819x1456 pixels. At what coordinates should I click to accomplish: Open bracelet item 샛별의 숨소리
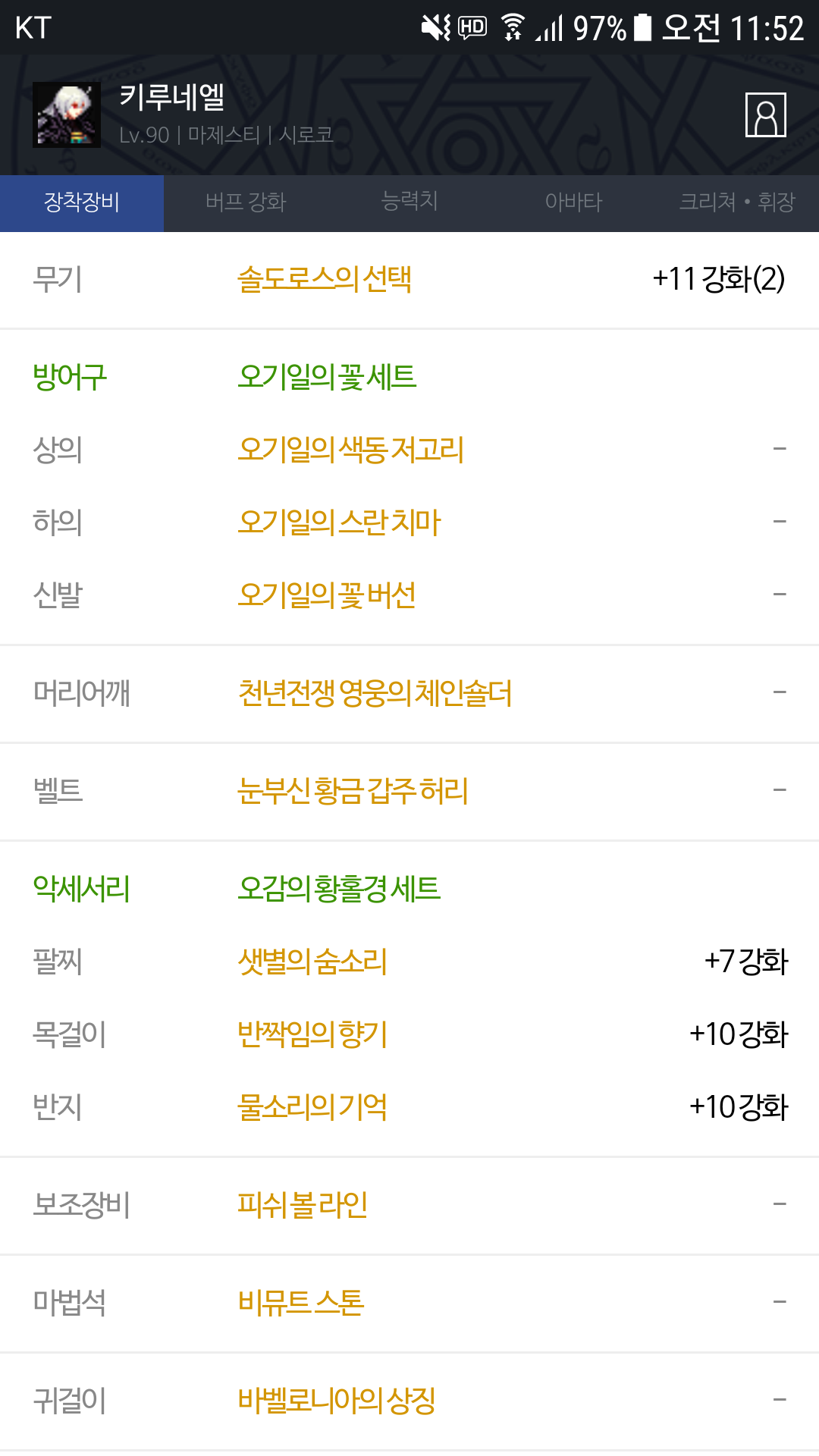[x=312, y=962]
